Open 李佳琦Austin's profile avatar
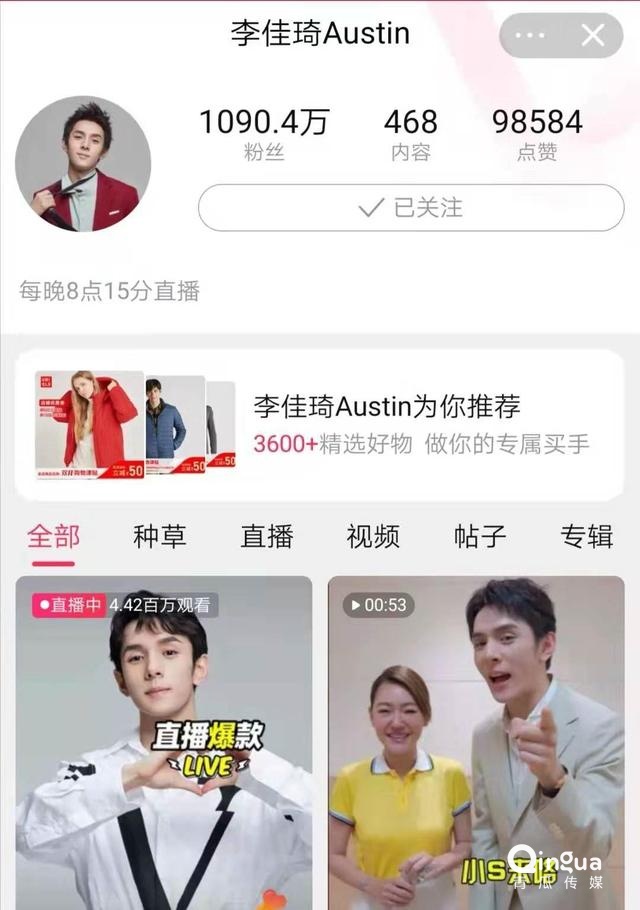The image size is (640, 910). point(83,163)
